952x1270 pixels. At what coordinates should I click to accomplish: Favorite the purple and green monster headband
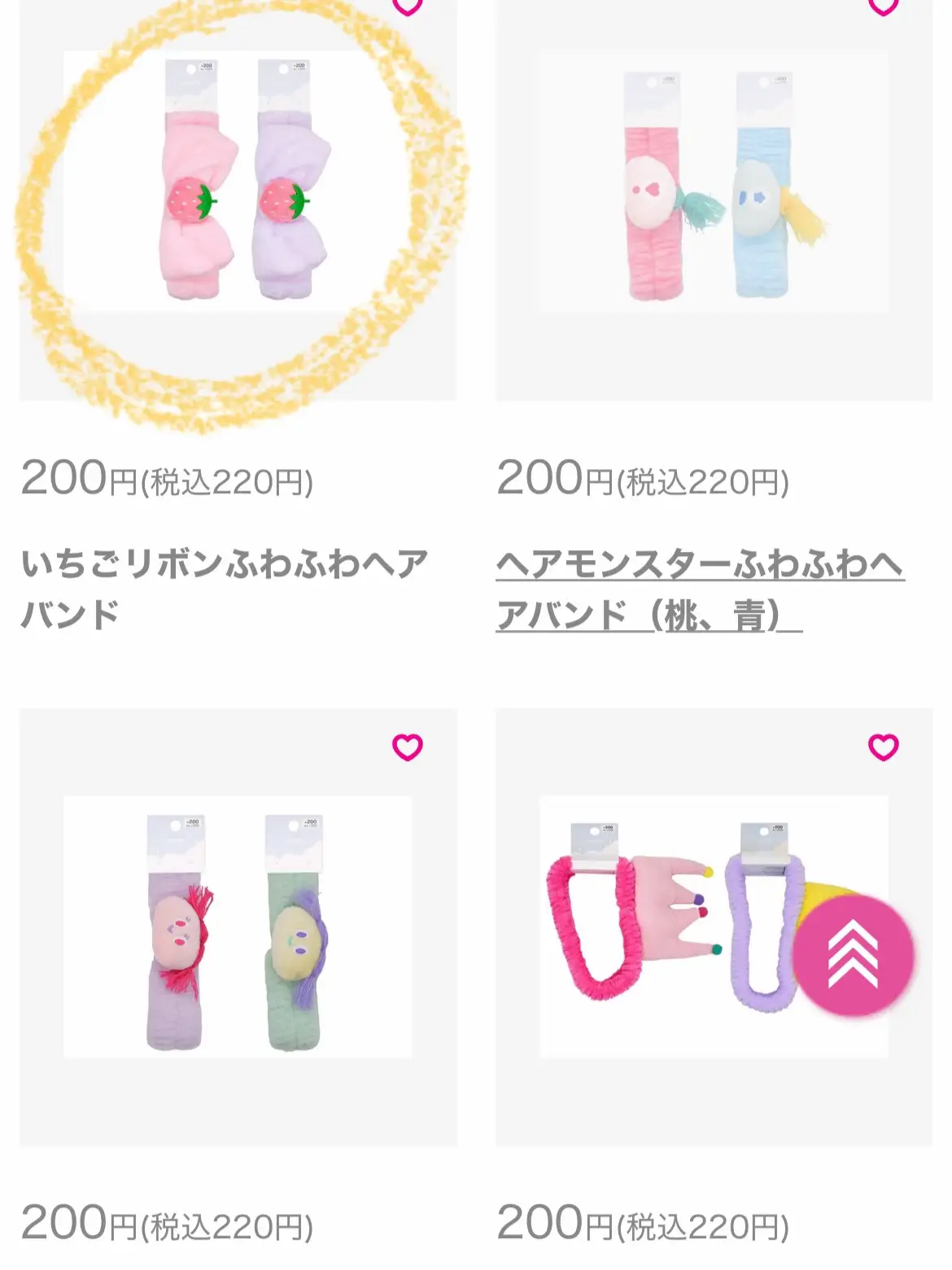tap(407, 747)
